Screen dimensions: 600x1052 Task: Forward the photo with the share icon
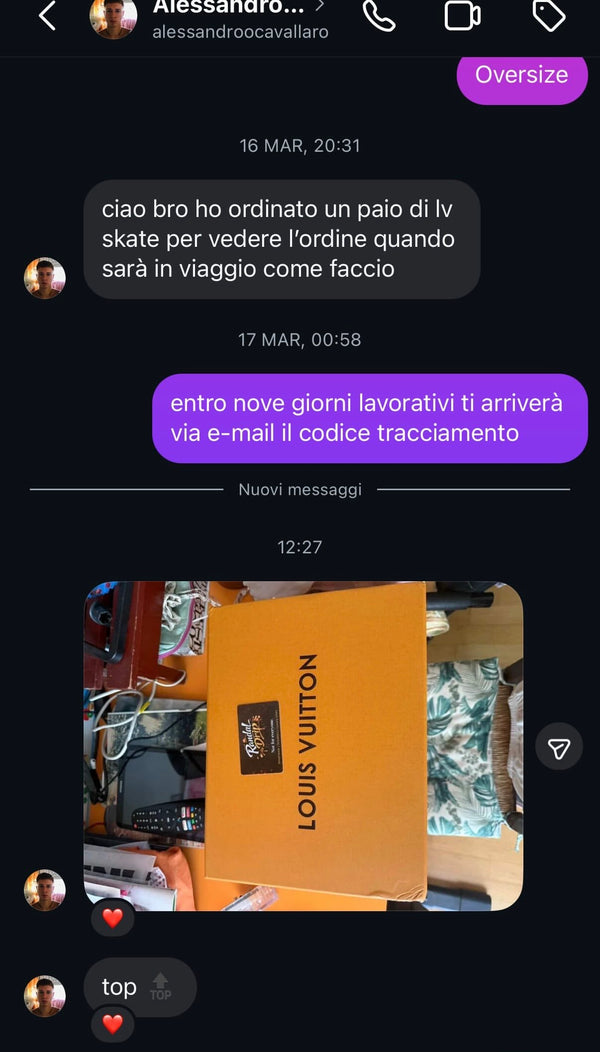(x=559, y=746)
